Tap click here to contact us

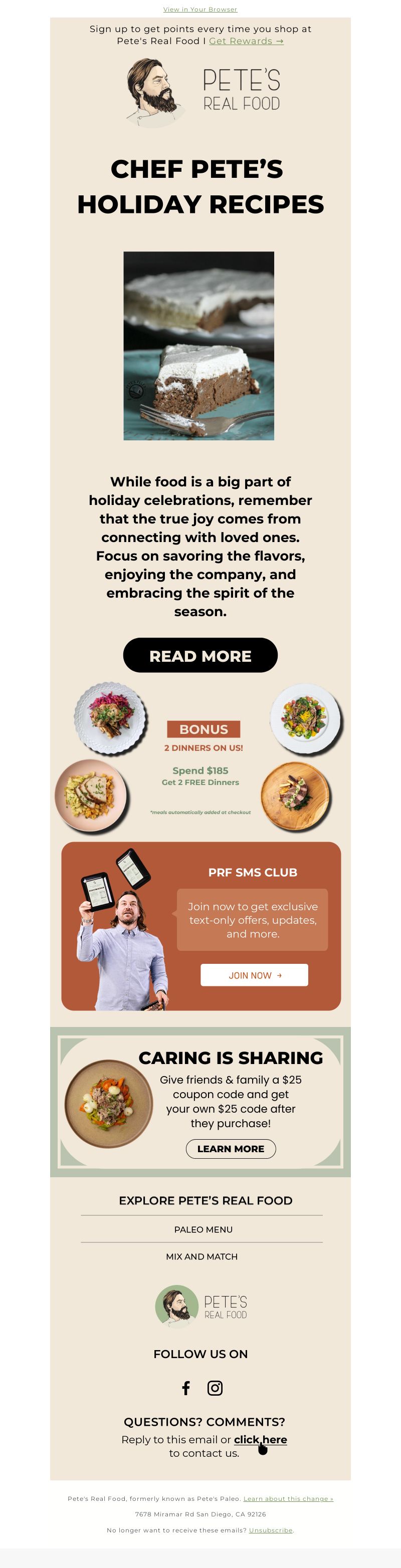click(x=260, y=1440)
